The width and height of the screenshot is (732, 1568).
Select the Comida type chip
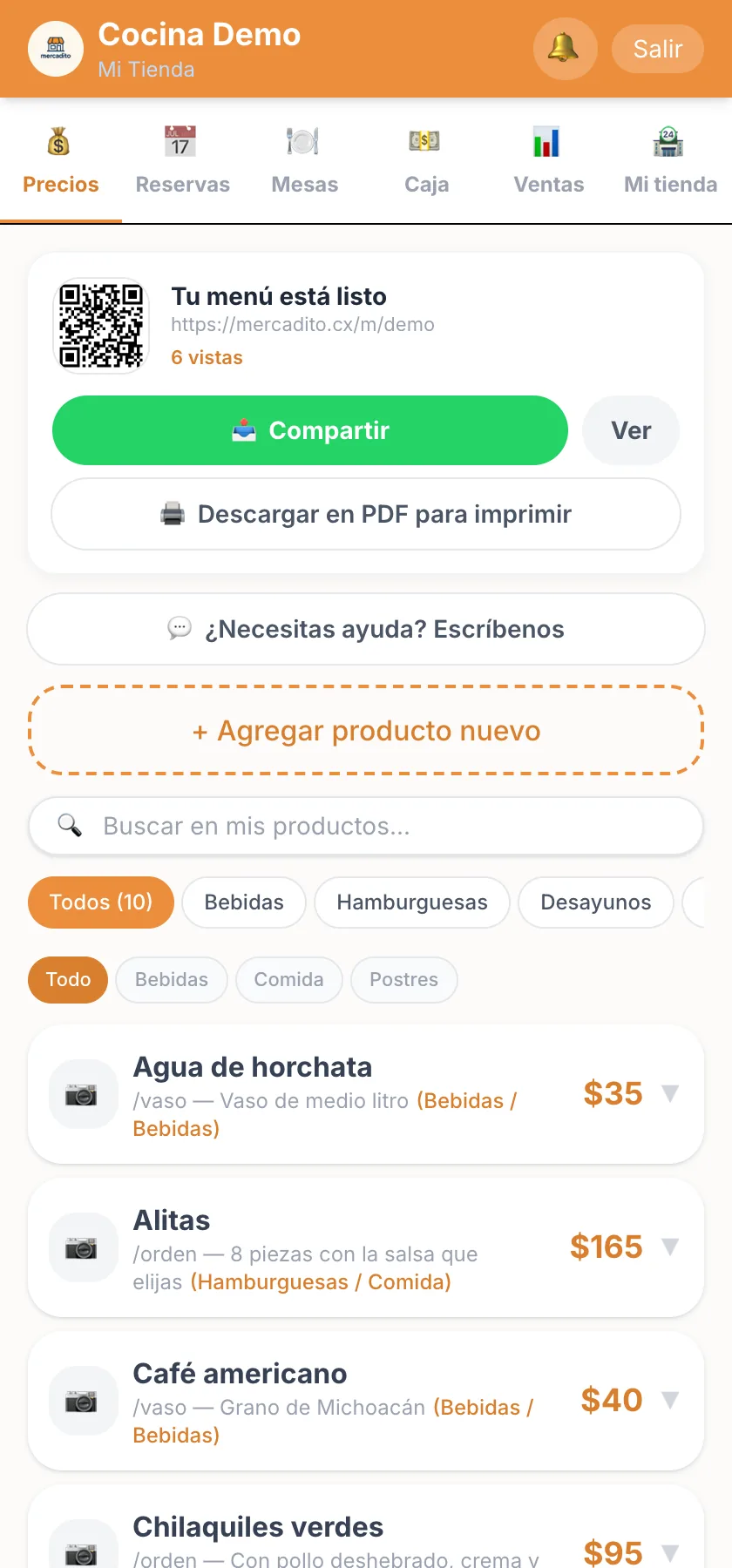pyautogui.click(x=289, y=980)
